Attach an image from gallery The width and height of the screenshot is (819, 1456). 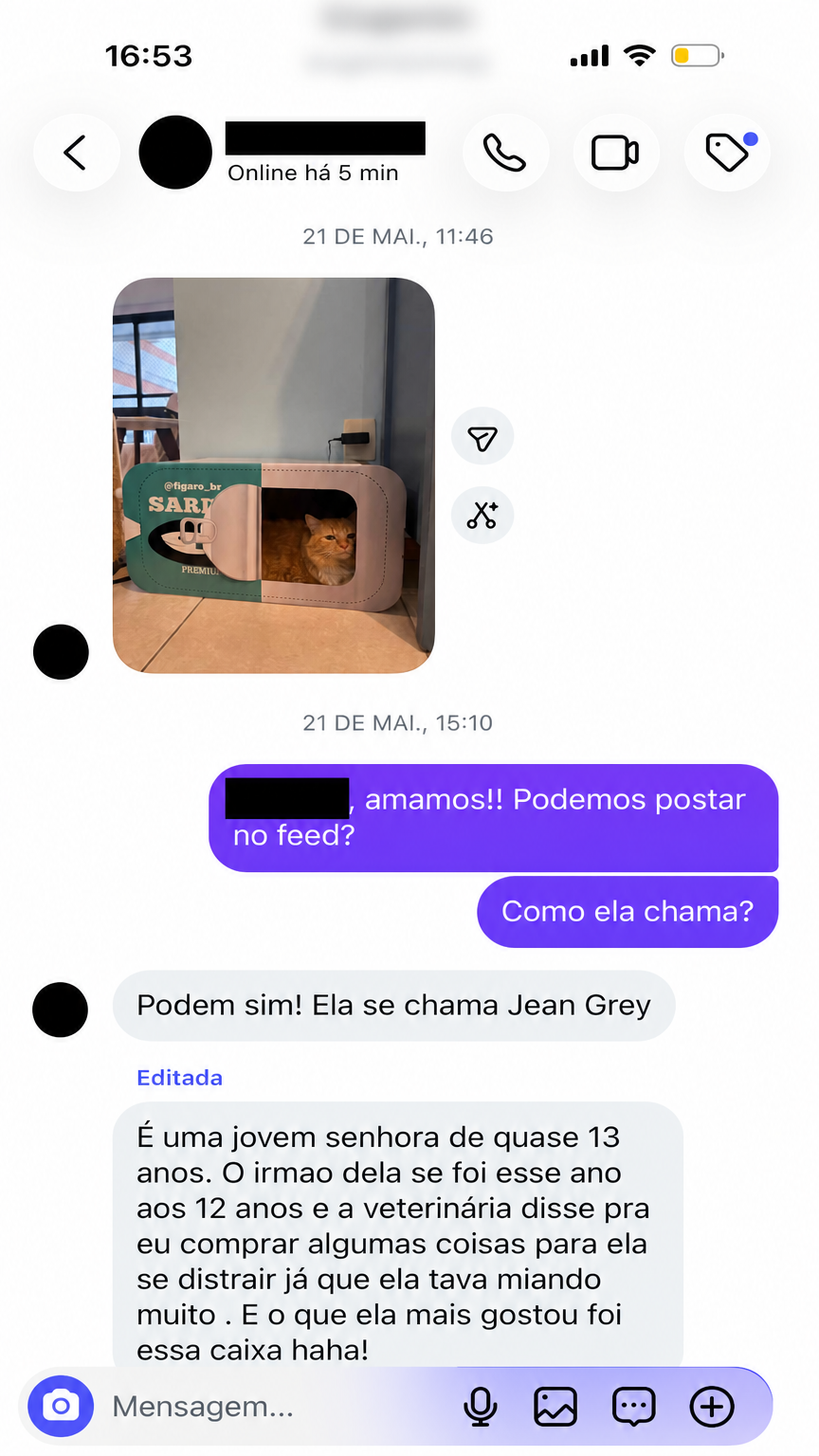coord(555,1407)
